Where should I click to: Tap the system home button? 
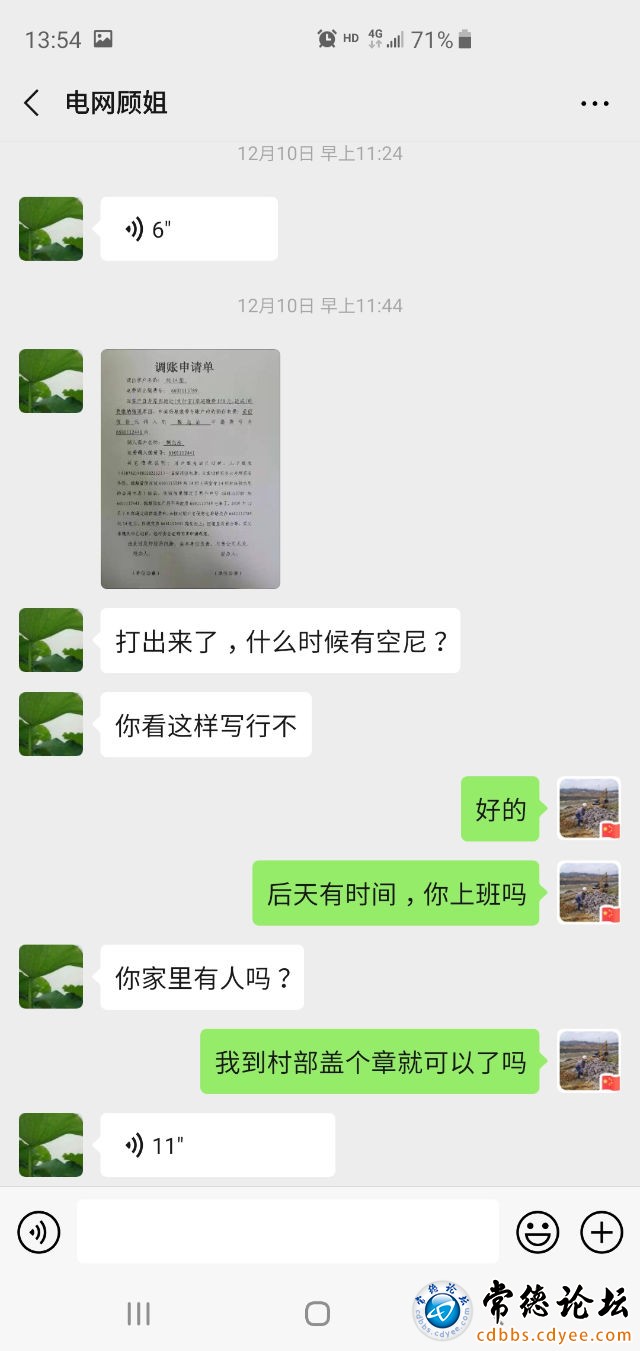[317, 1314]
